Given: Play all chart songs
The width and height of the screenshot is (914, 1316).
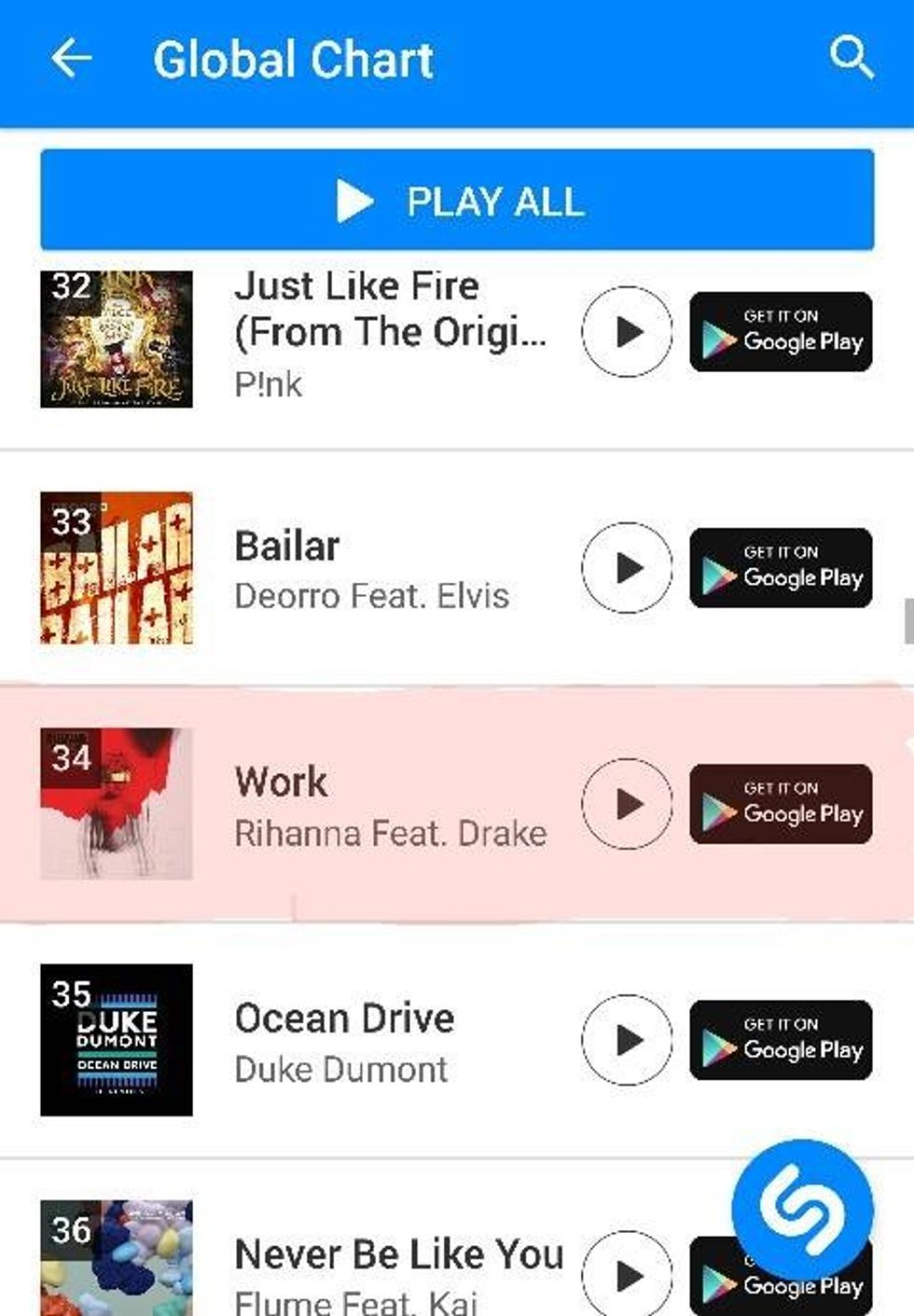Looking at the screenshot, I should click(457, 201).
